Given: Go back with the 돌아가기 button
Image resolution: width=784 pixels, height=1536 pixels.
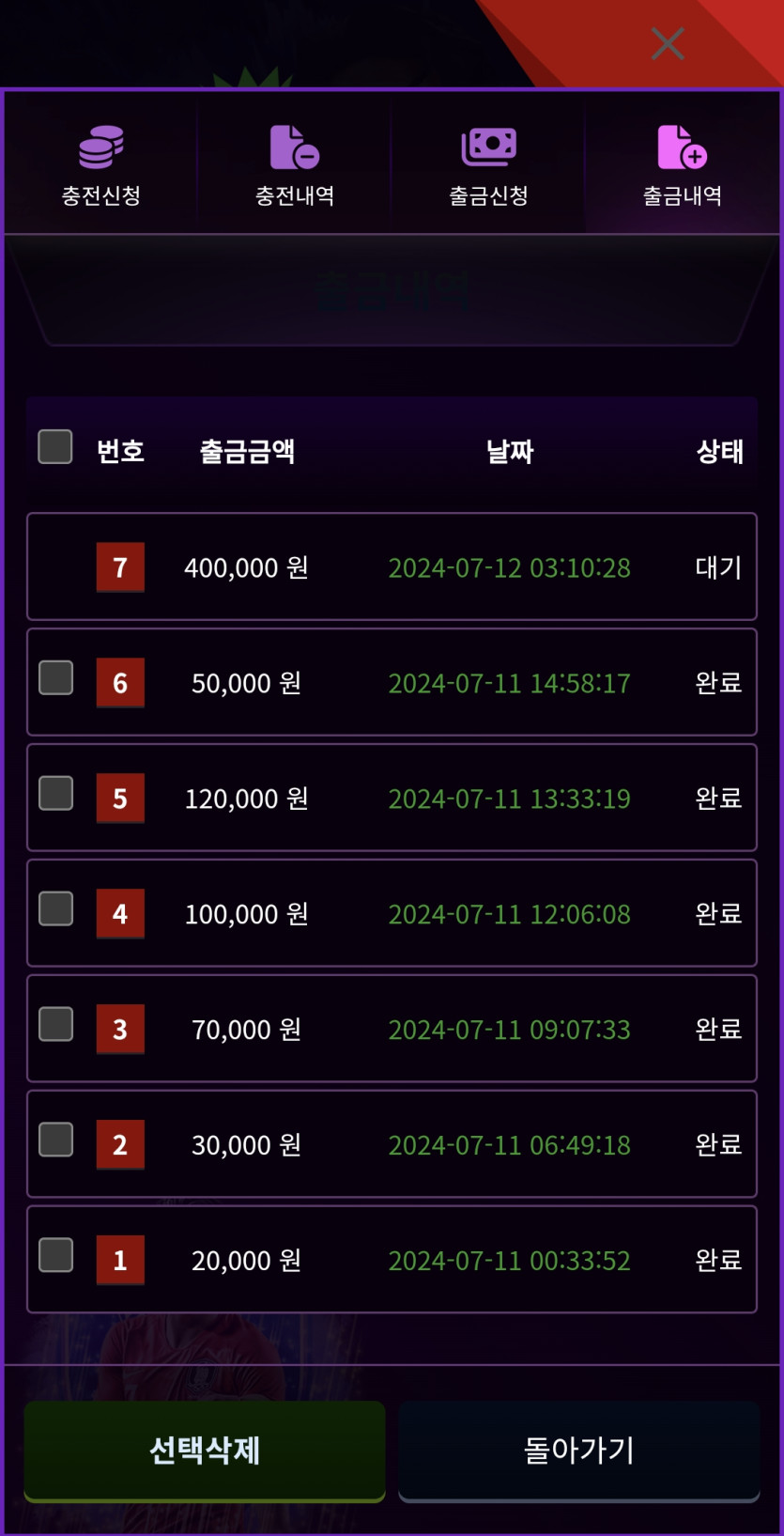Looking at the screenshot, I should (x=578, y=1450).
